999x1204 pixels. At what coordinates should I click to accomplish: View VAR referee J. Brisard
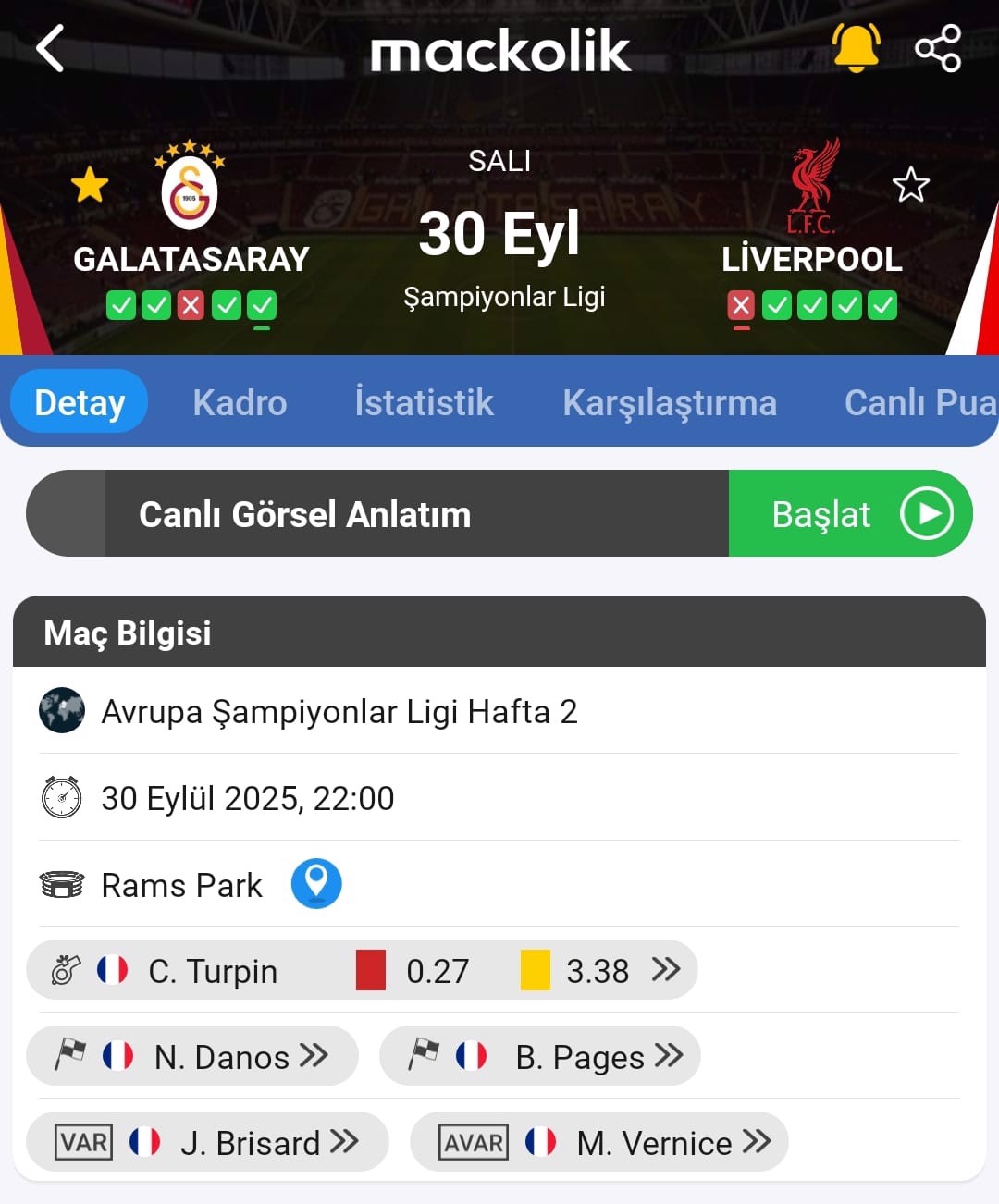pos(207,1142)
